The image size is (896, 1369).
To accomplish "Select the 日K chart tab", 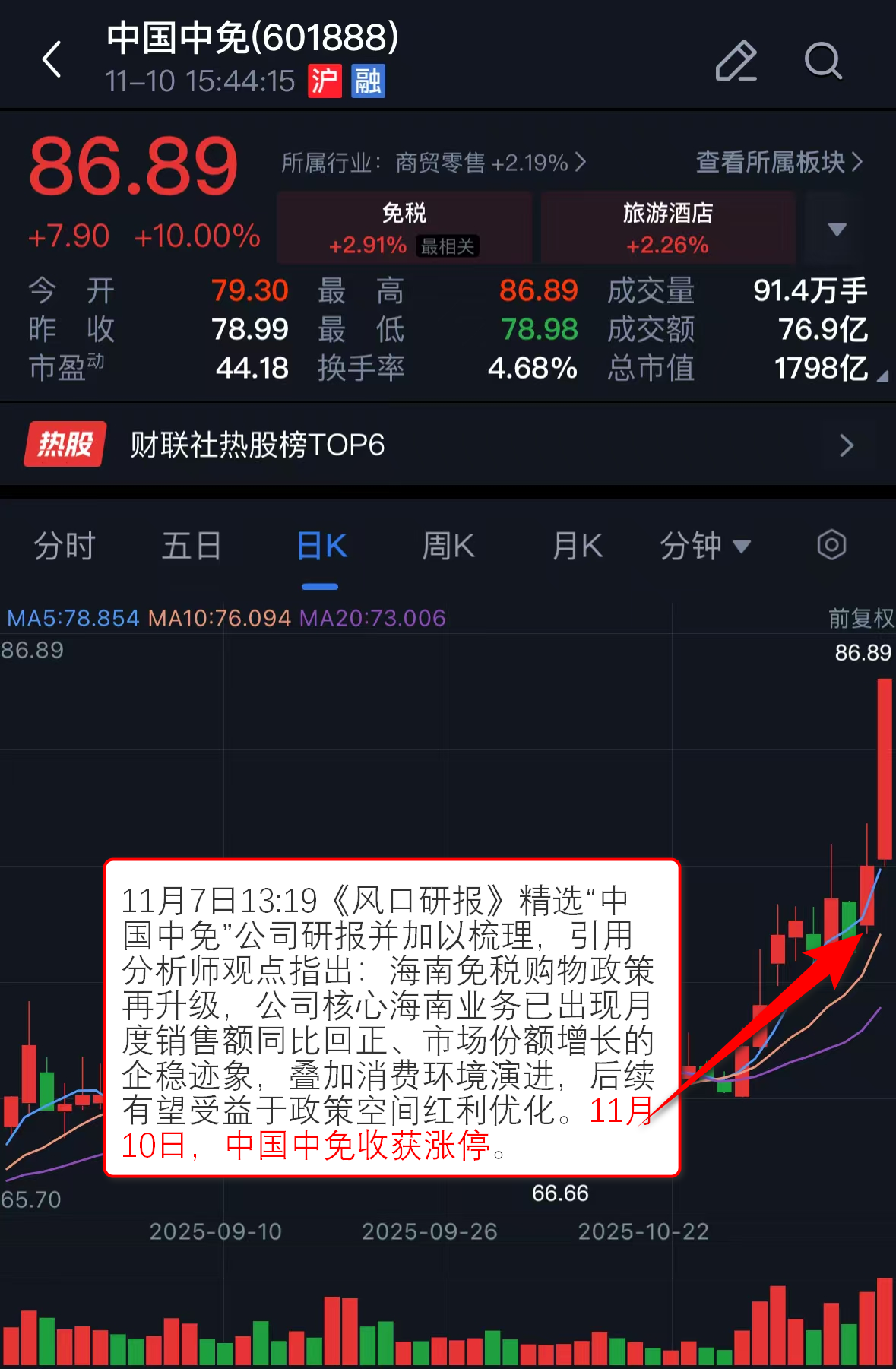I will (321, 546).
